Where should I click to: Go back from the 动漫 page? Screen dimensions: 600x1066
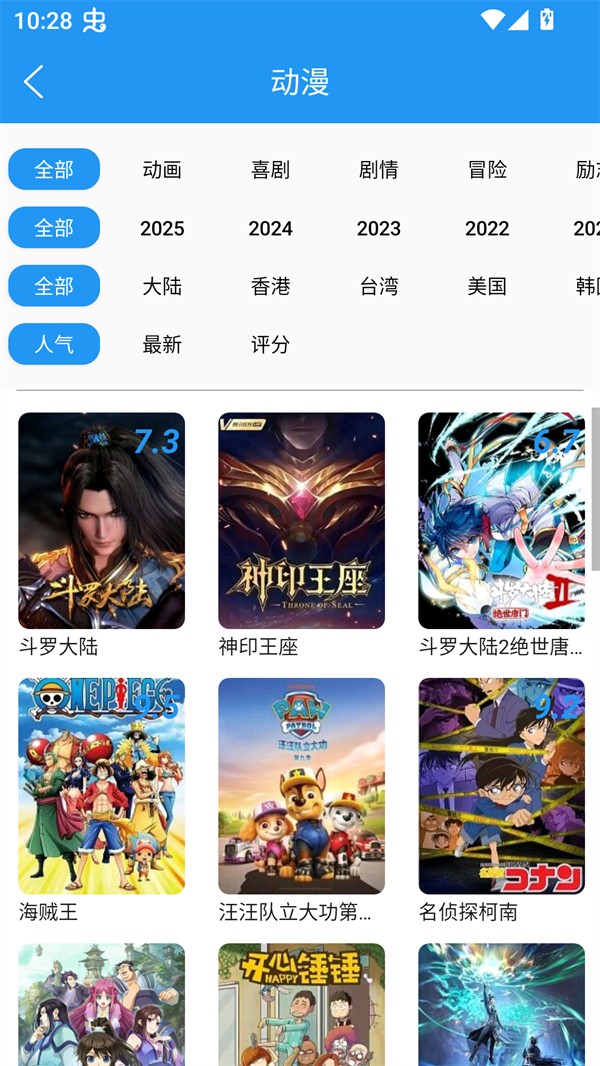pos(34,82)
